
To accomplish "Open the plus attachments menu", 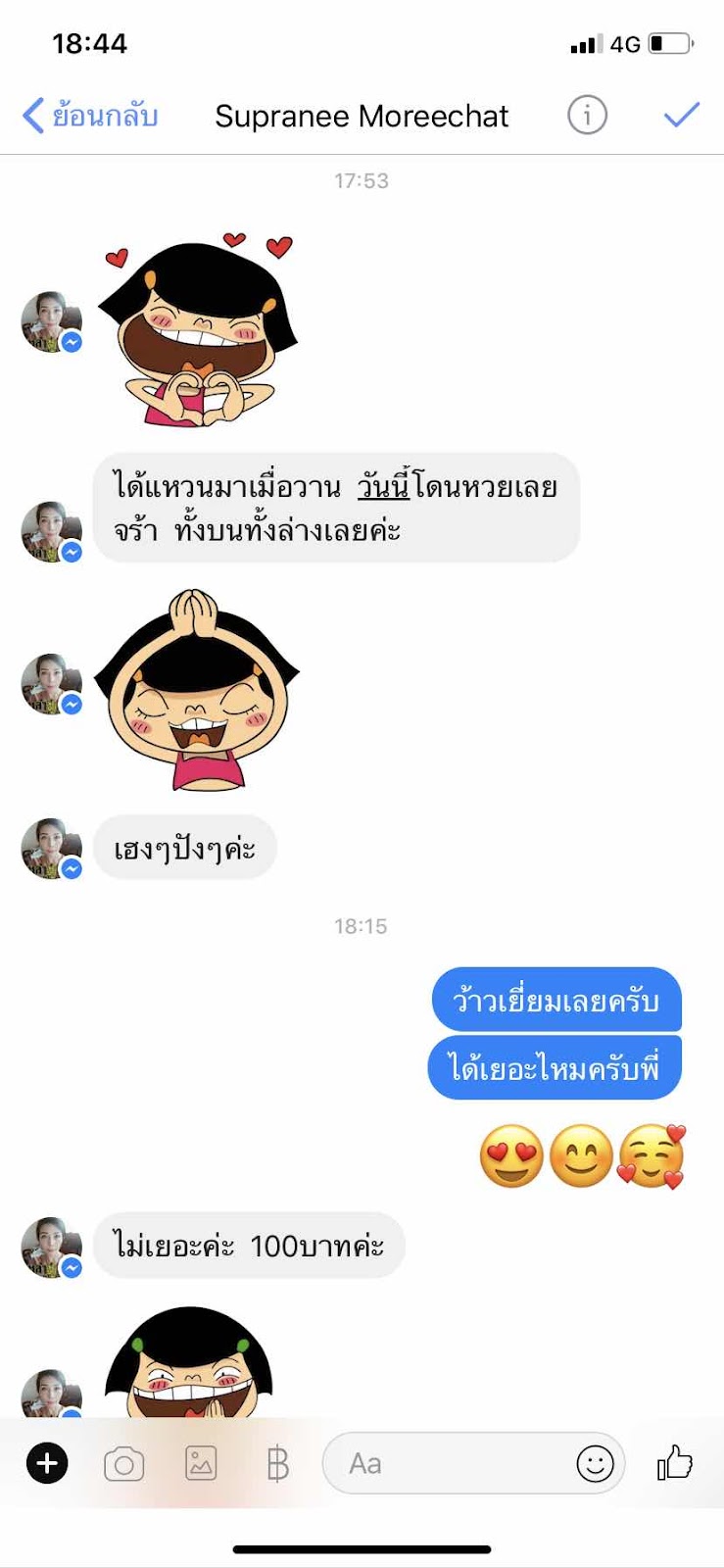I will point(47,1463).
